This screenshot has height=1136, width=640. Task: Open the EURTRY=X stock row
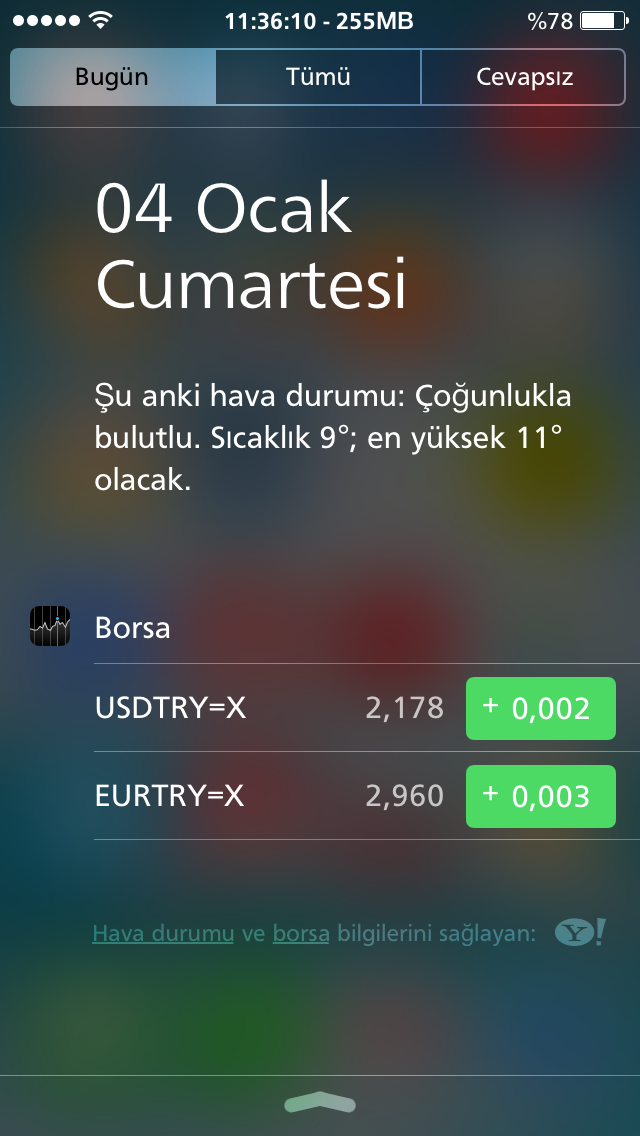[367, 796]
